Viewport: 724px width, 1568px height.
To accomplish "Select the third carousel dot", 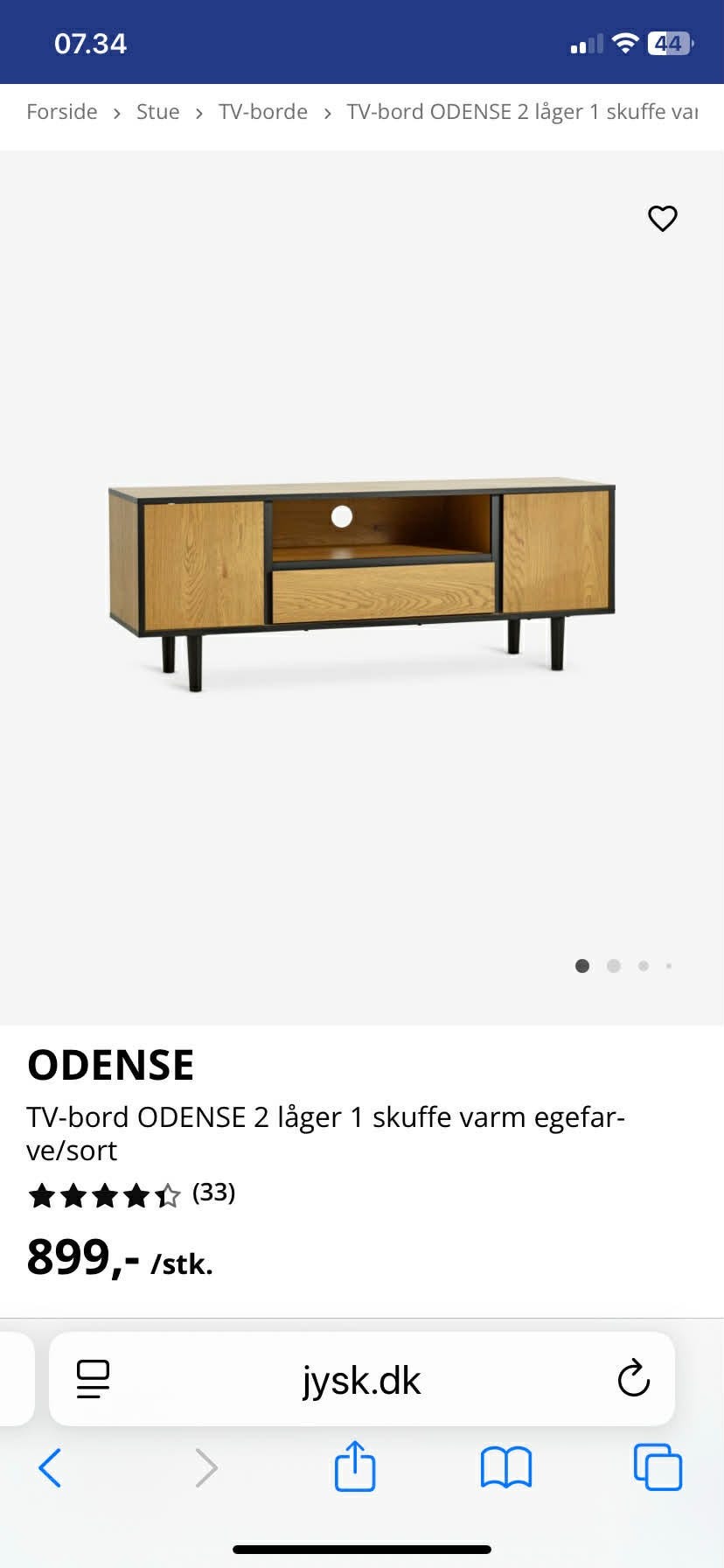I will (x=644, y=965).
